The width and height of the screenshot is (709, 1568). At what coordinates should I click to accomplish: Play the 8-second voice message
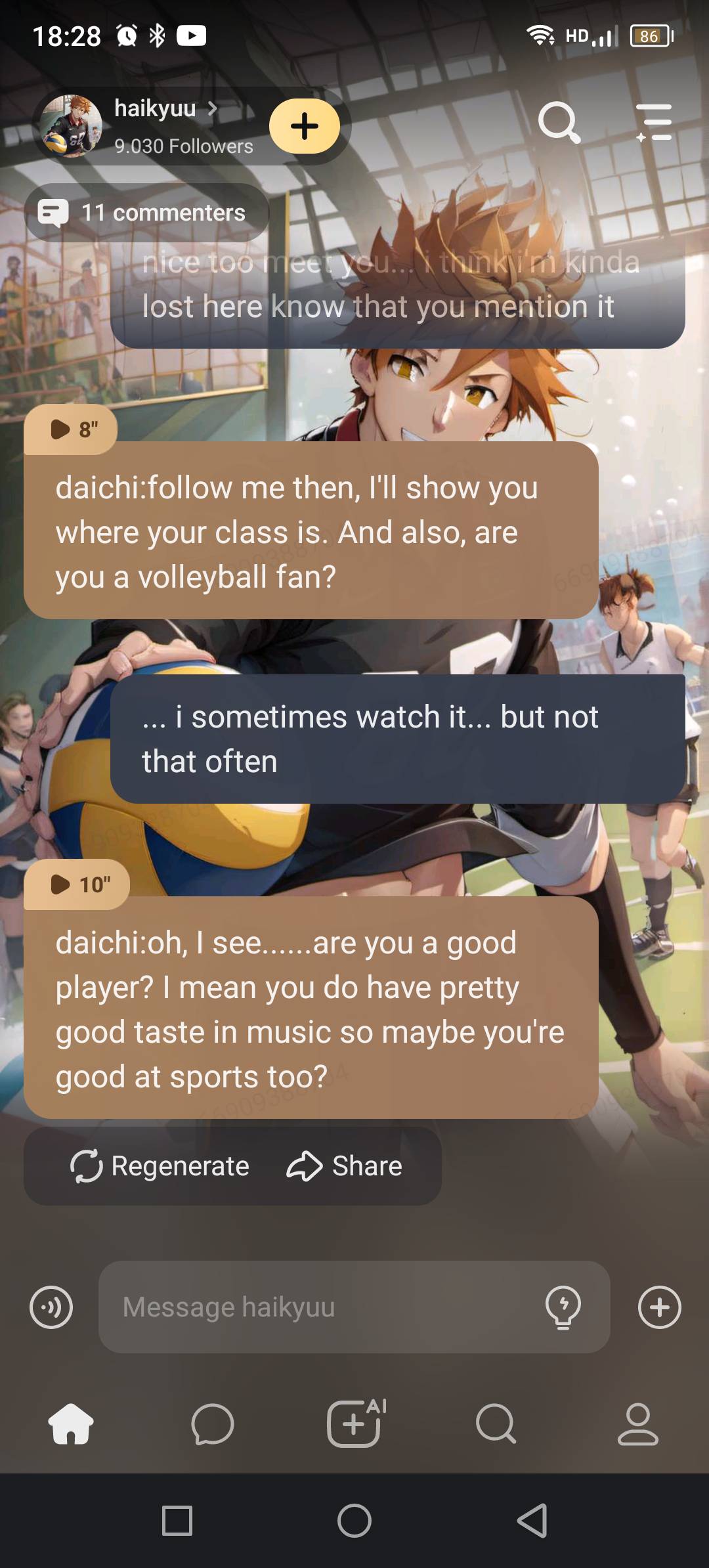[71, 429]
